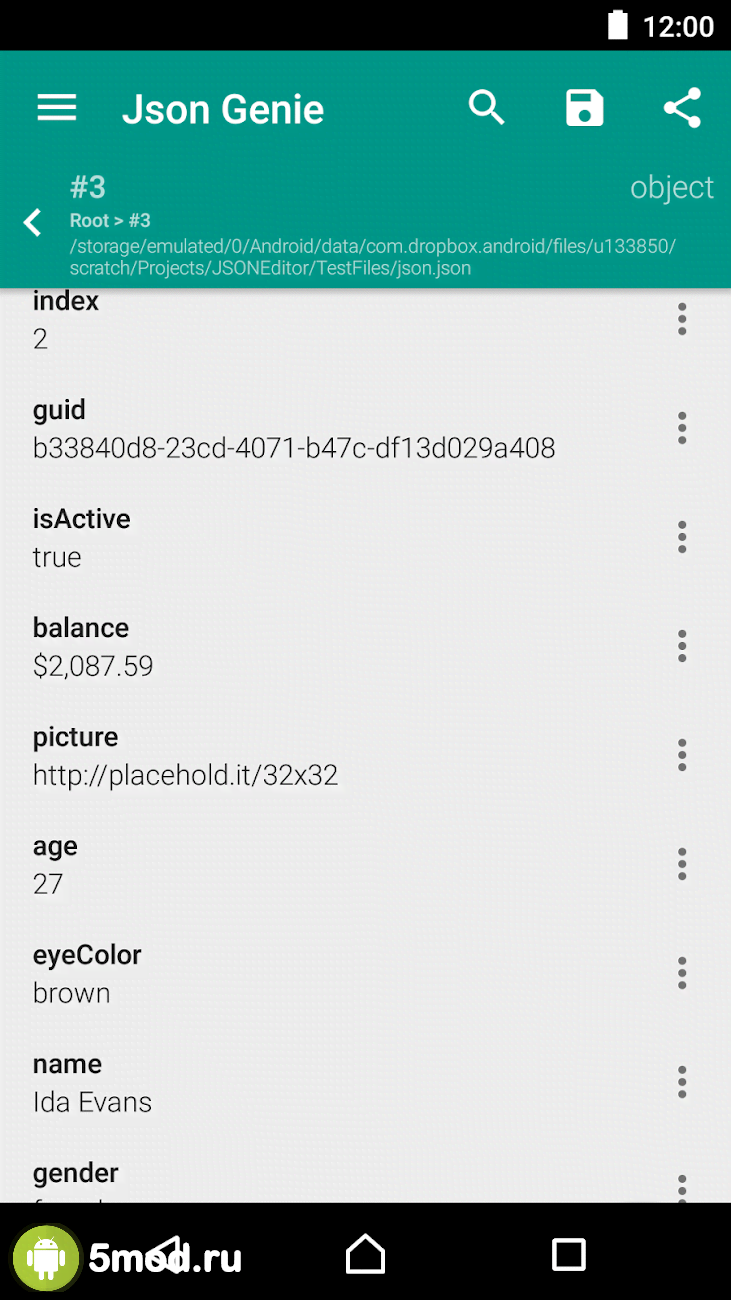Image resolution: width=731 pixels, height=1300 pixels.
Task: Go to the system home screen
Action: point(365,1254)
